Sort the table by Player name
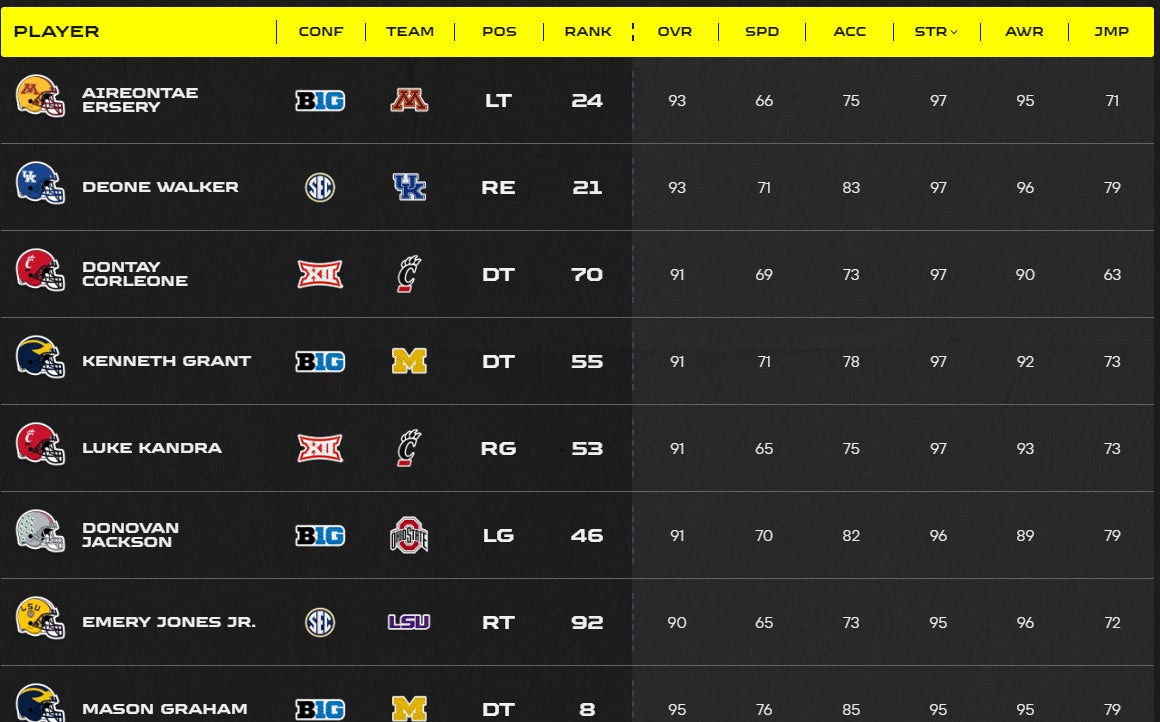1160x722 pixels. 57,32
